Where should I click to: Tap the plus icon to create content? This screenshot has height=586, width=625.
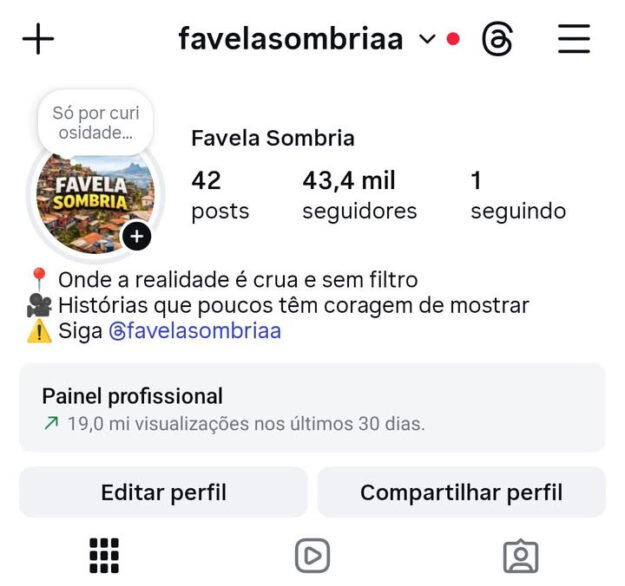[38, 39]
